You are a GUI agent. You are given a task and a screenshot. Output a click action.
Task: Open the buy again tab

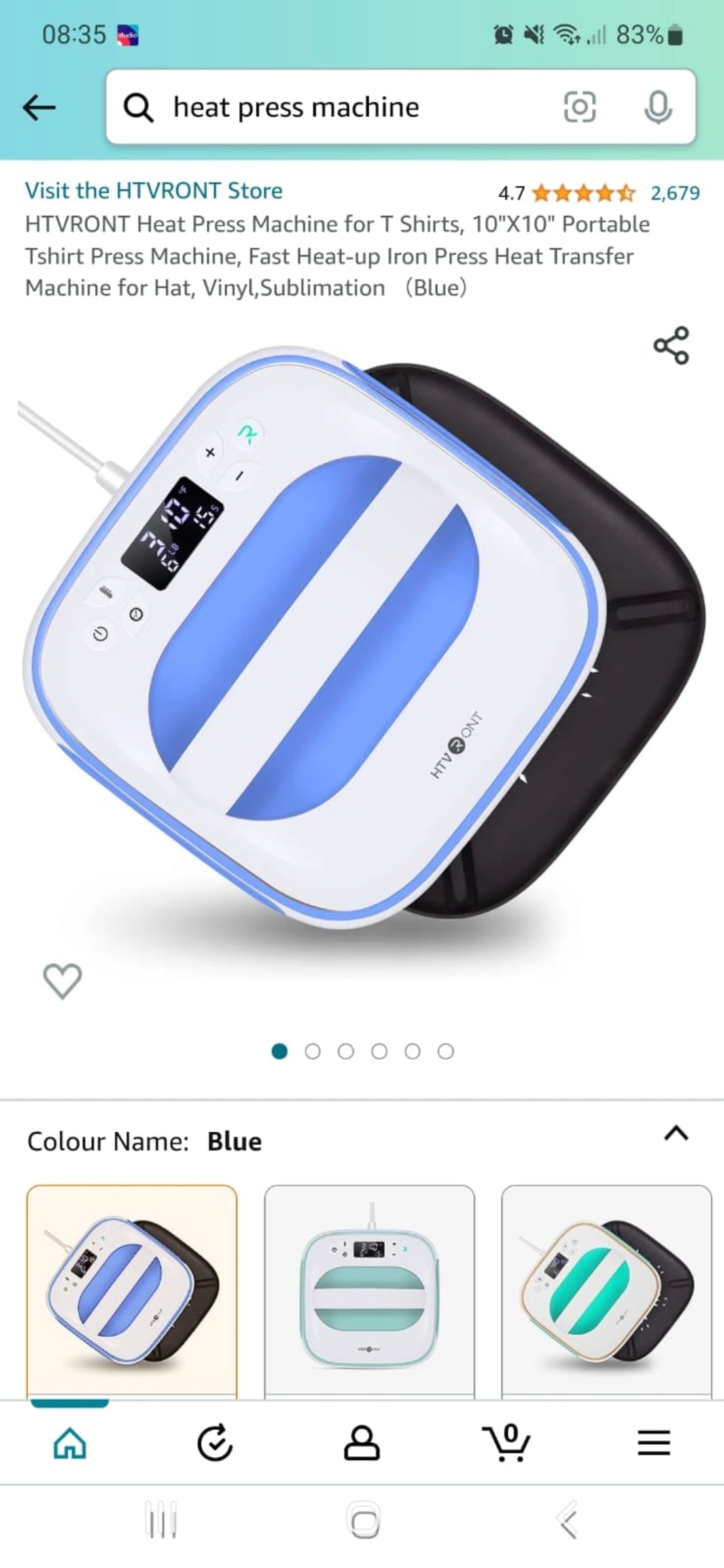(x=215, y=1442)
